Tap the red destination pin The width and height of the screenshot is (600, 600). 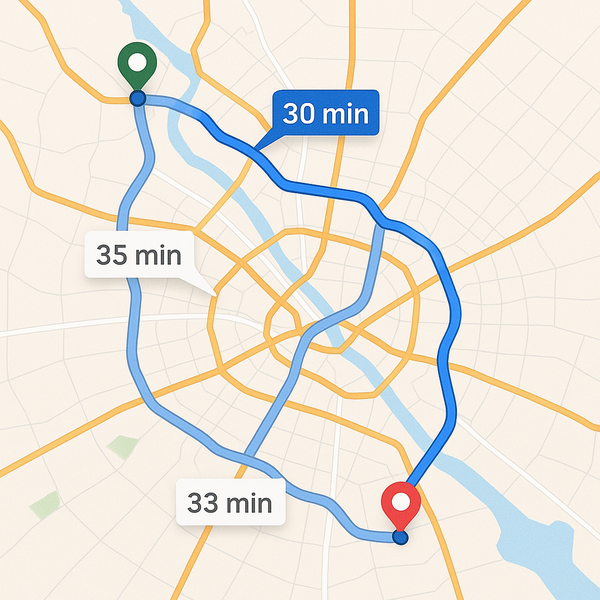(402, 503)
